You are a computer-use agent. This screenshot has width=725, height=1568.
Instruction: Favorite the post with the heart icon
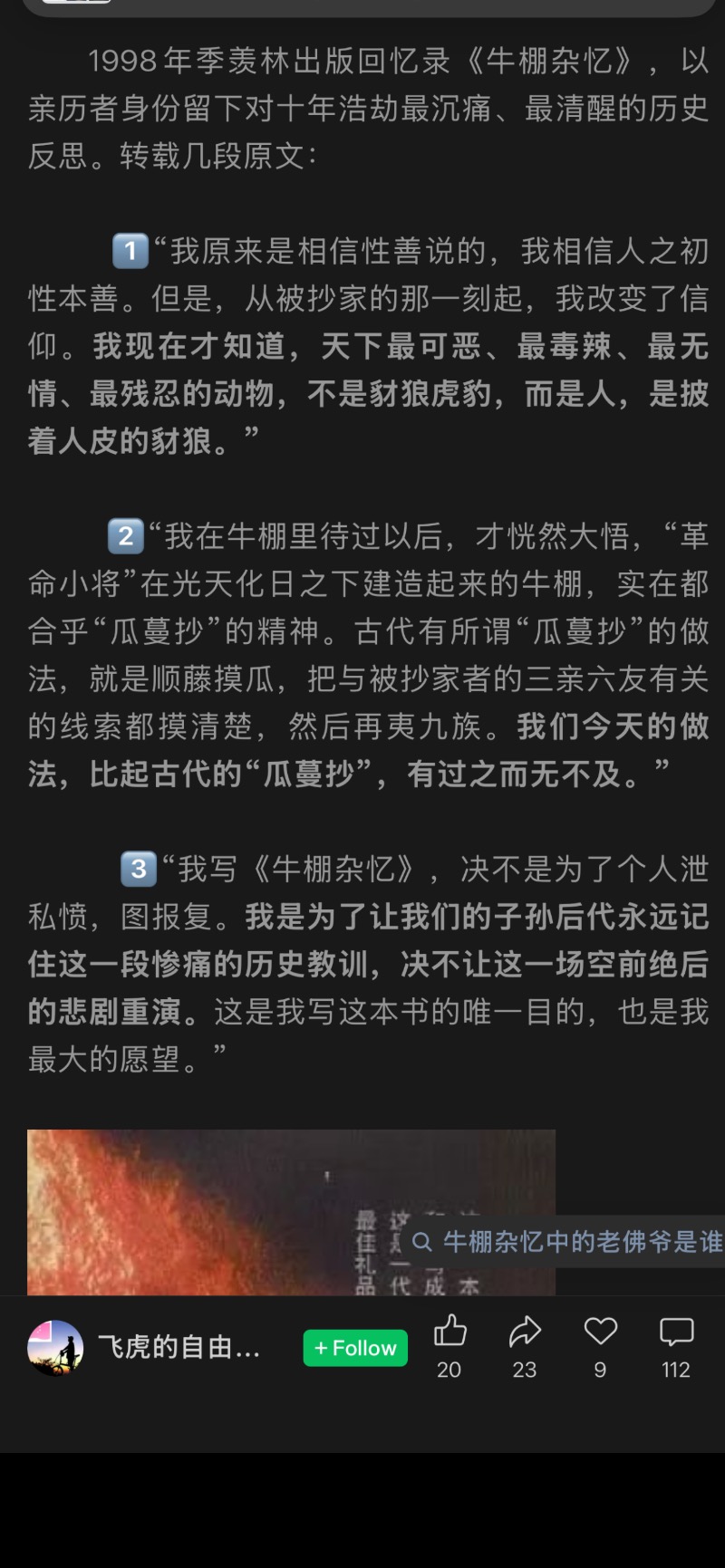point(600,1332)
